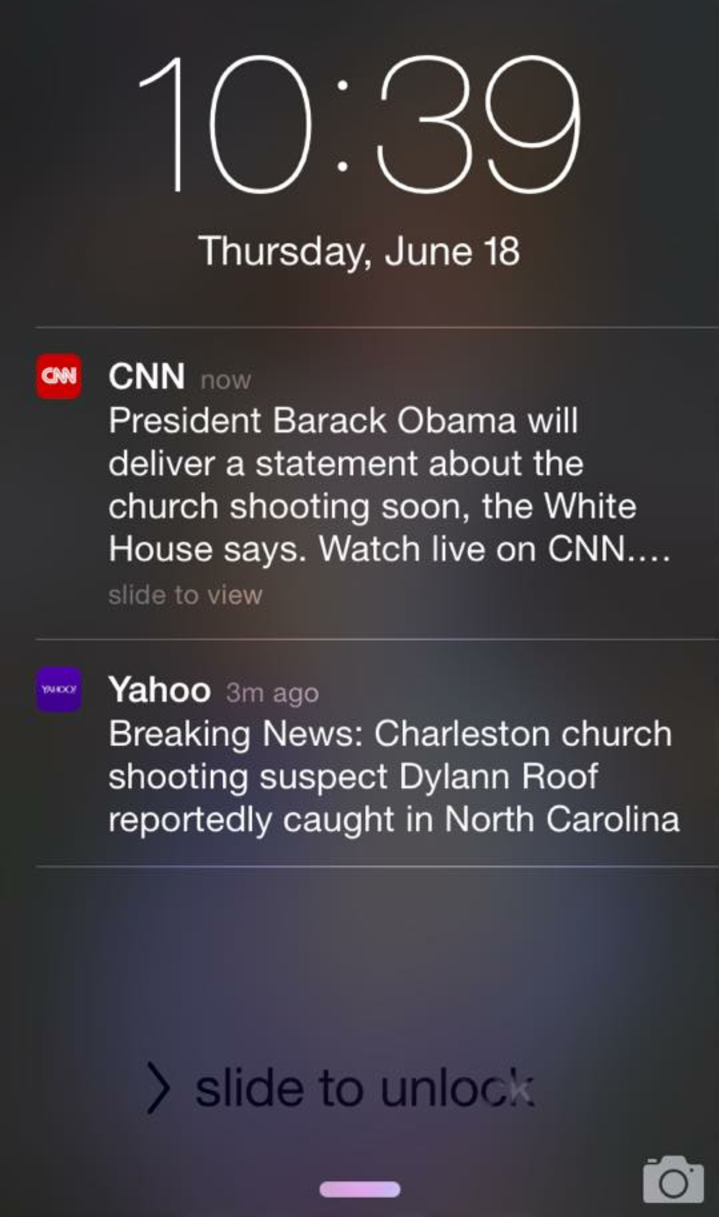The height and width of the screenshot is (1217, 719).
Task: Tap the Control Center grabber handle
Action: [x=360, y=1189]
